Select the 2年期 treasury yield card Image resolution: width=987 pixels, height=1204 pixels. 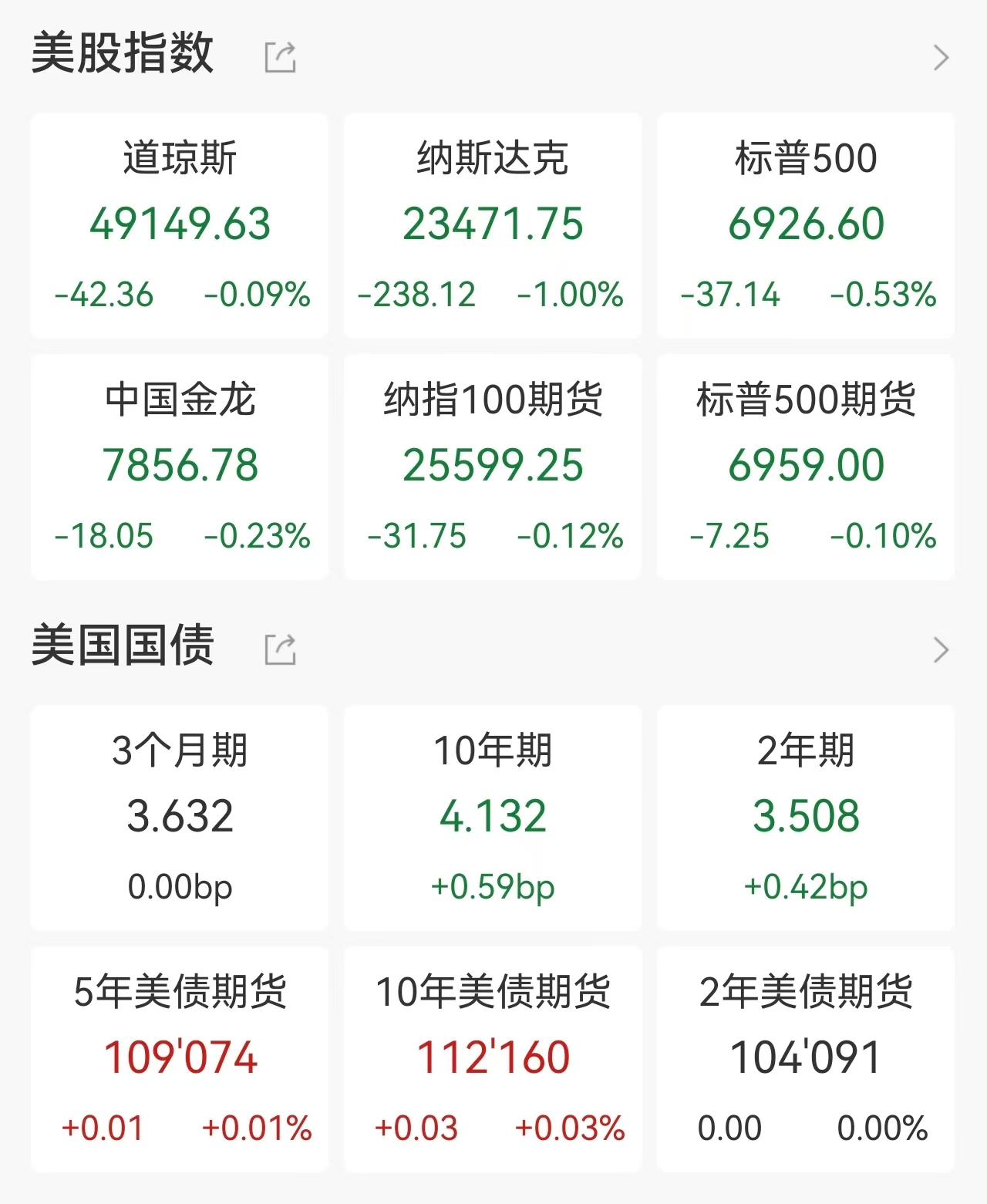[806, 818]
